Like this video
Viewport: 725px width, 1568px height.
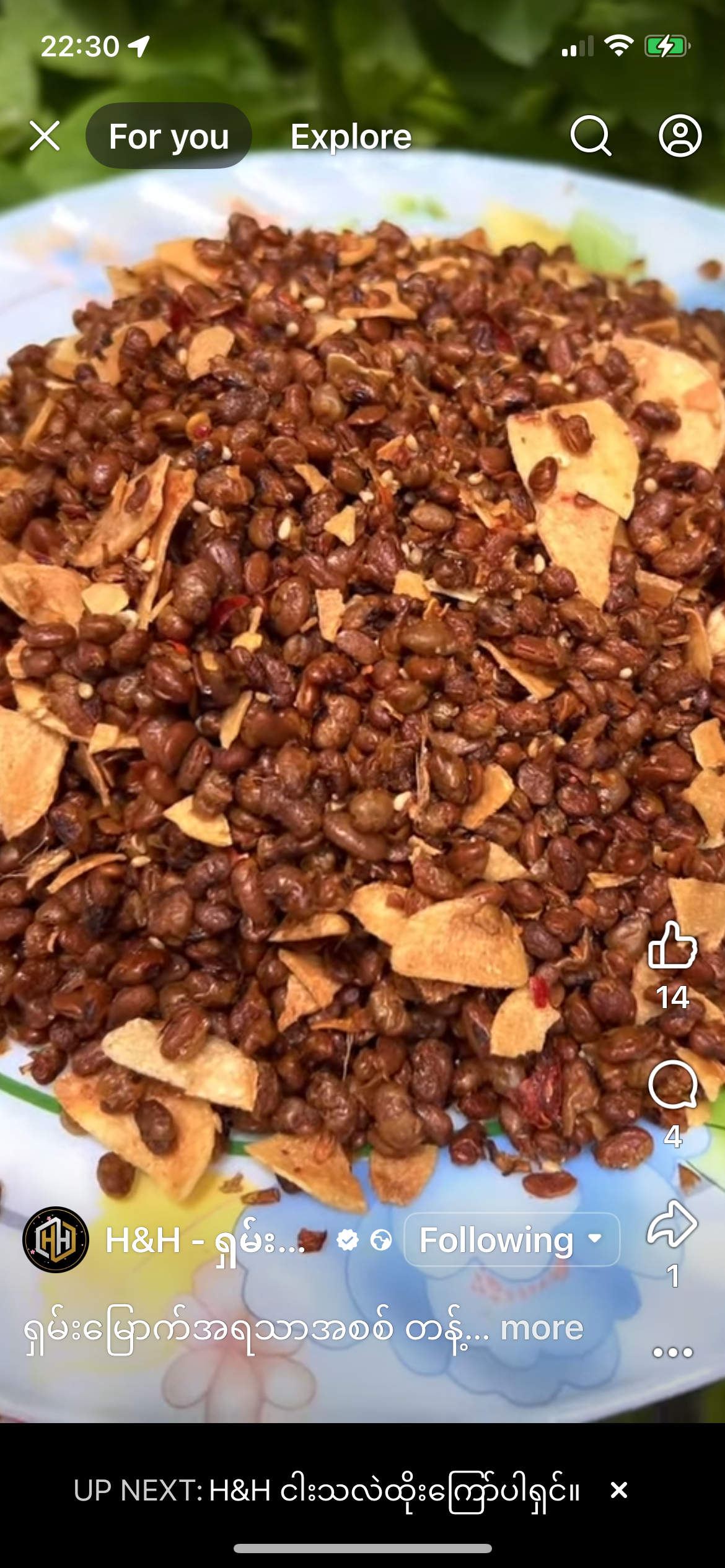[672, 946]
